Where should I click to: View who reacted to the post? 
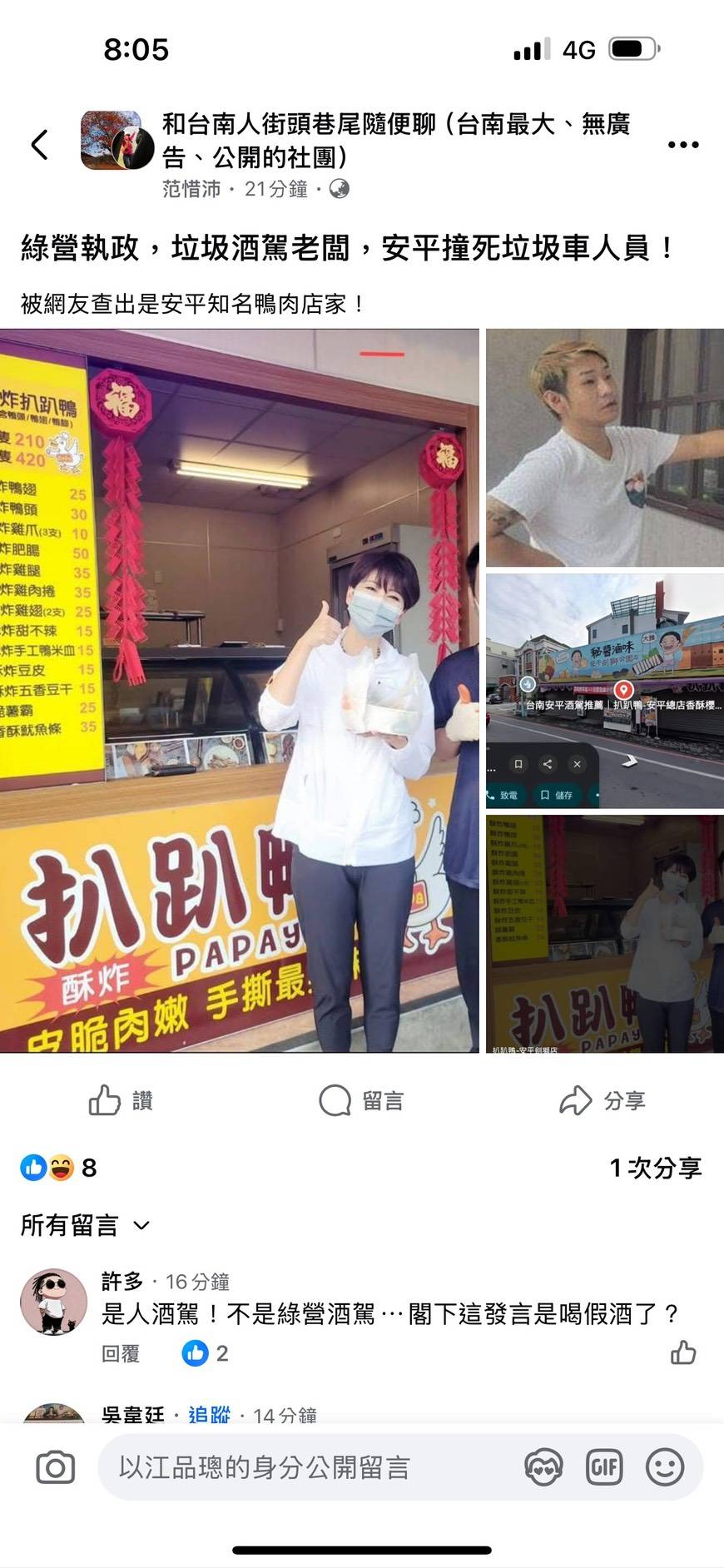[58, 1168]
